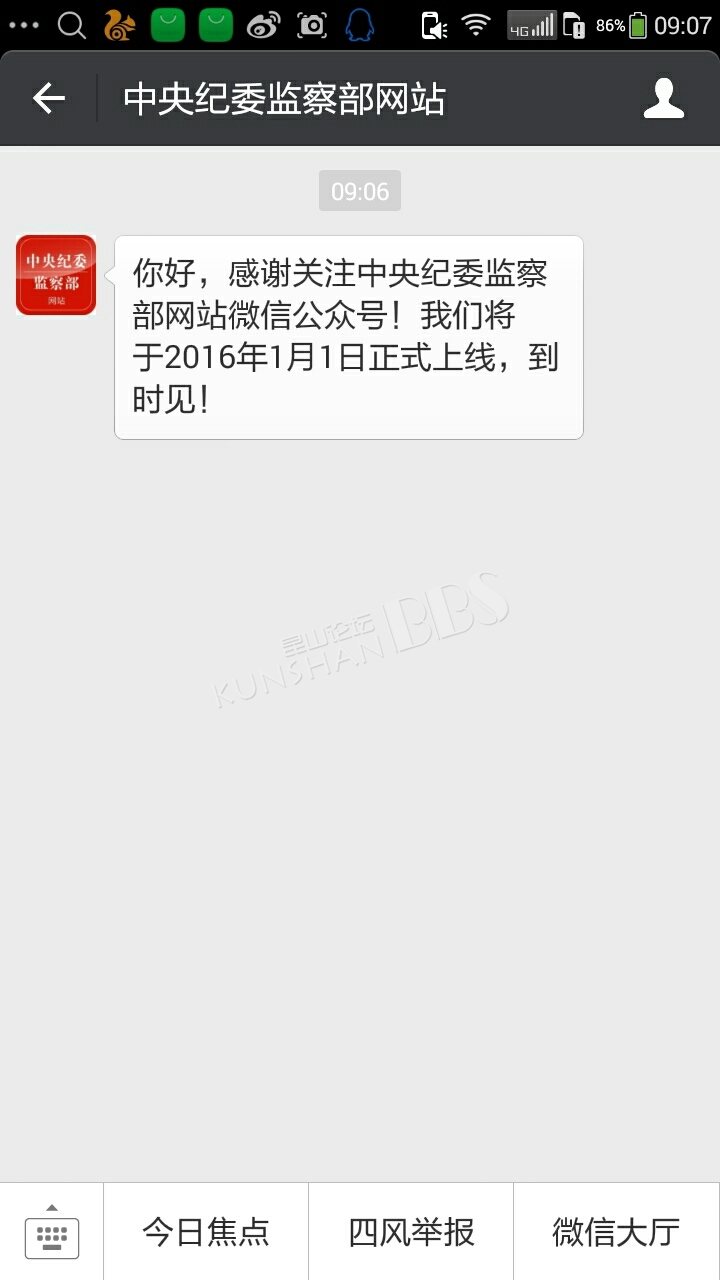Open the 微信大厅 menu
Viewport: 720px width, 1280px height.
[617, 1232]
